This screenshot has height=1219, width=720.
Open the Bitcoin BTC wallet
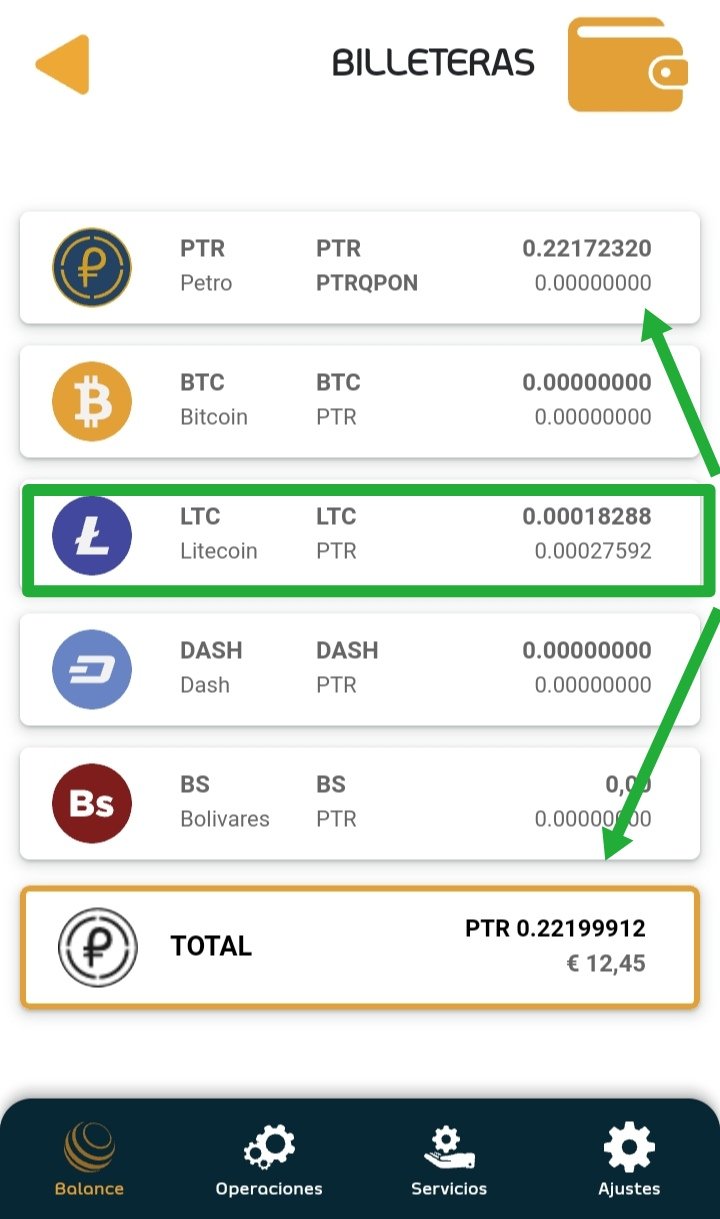[x=359, y=401]
